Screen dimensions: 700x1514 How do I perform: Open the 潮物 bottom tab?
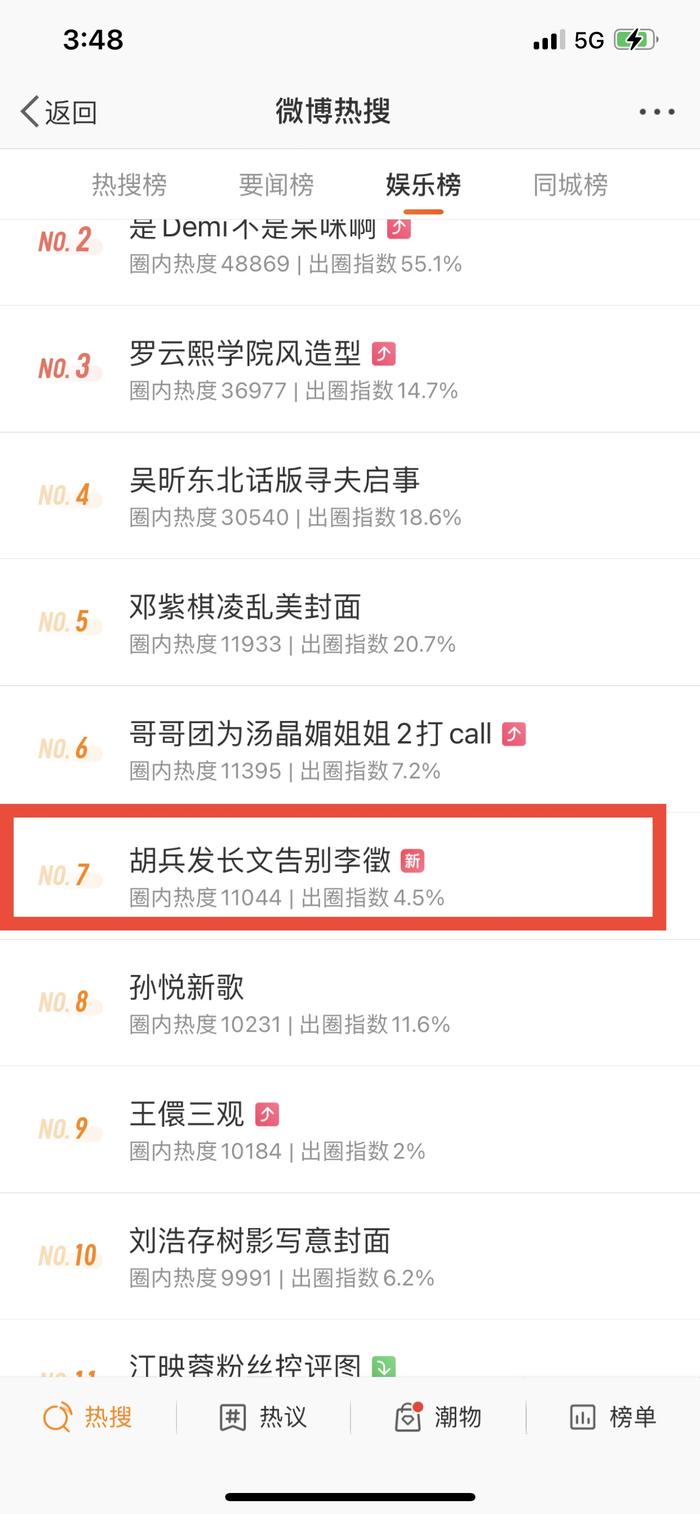(437, 1417)
